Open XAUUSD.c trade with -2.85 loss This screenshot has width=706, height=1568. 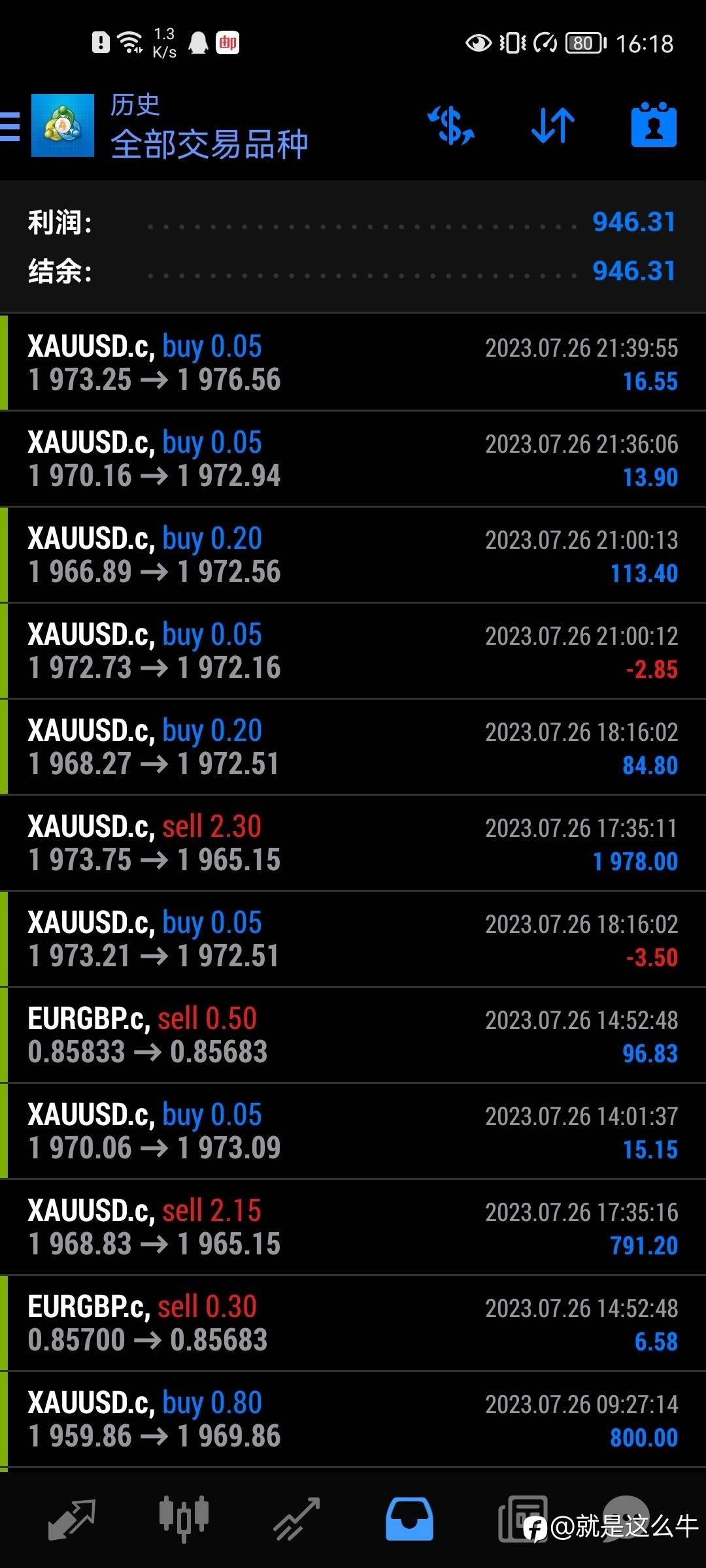click(353, 651)
